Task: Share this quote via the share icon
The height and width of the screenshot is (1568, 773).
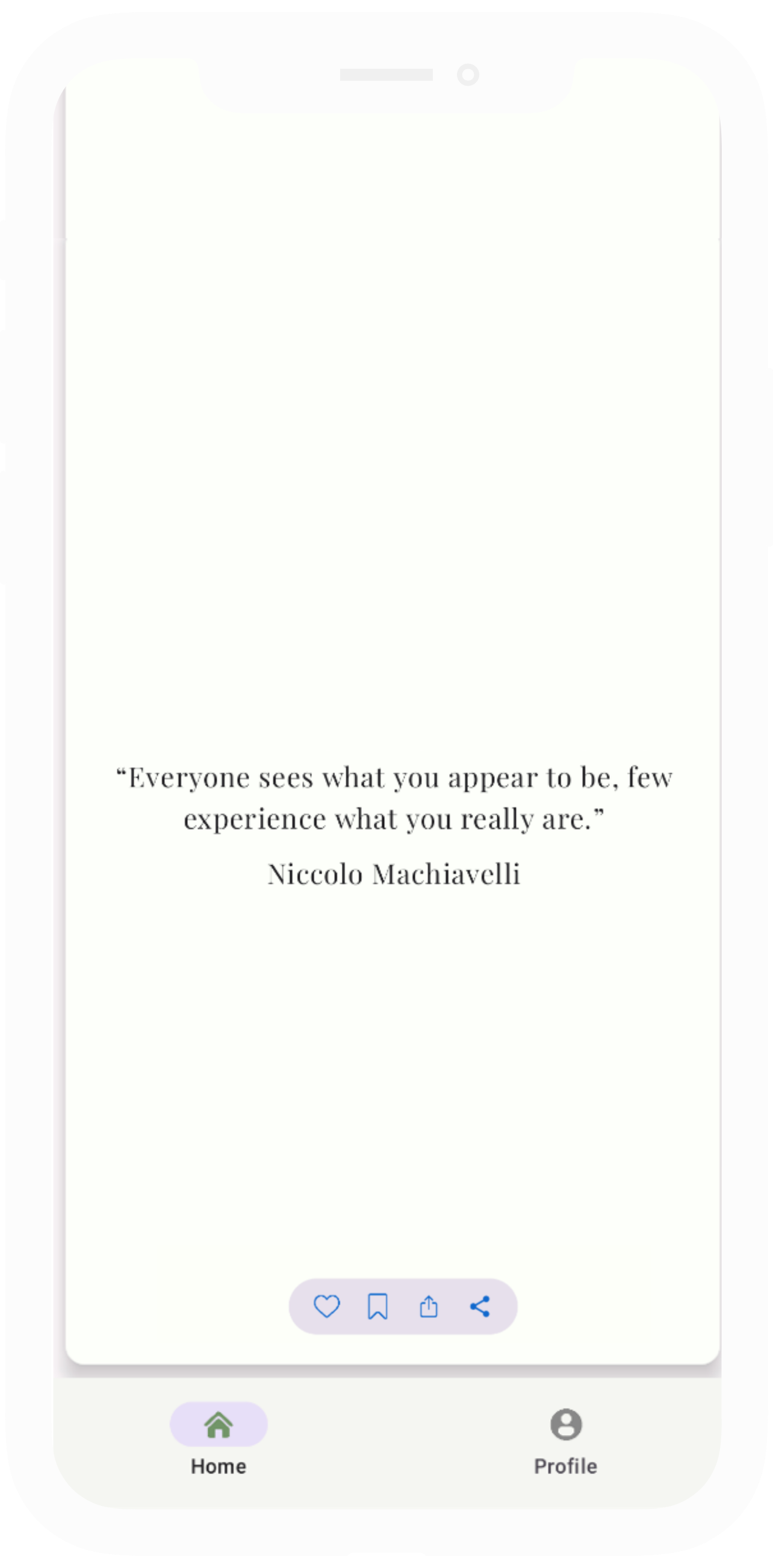Action: coord(480,1306)
